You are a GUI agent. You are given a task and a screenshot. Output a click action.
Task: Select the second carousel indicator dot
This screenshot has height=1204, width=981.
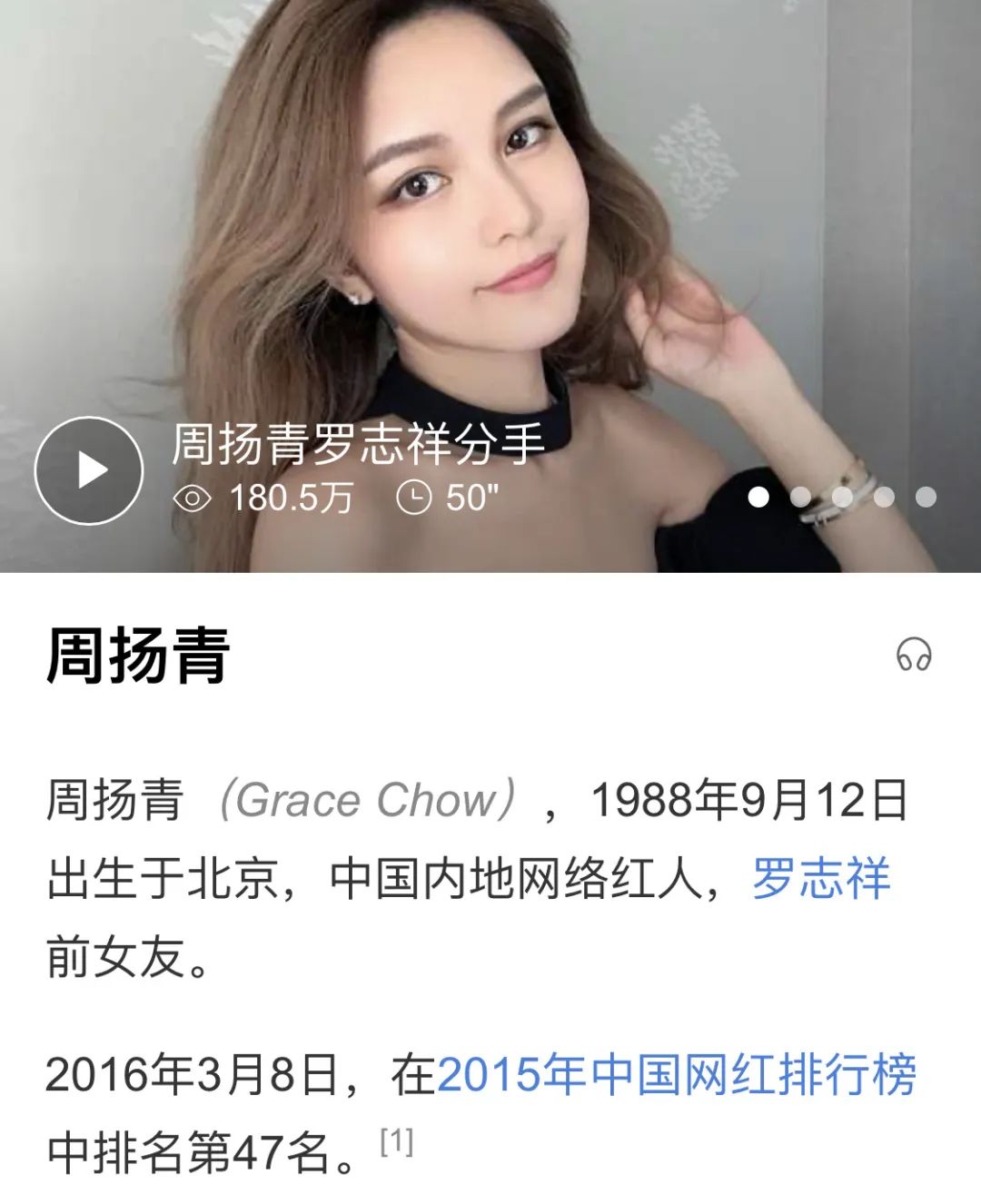coord(803,498)
